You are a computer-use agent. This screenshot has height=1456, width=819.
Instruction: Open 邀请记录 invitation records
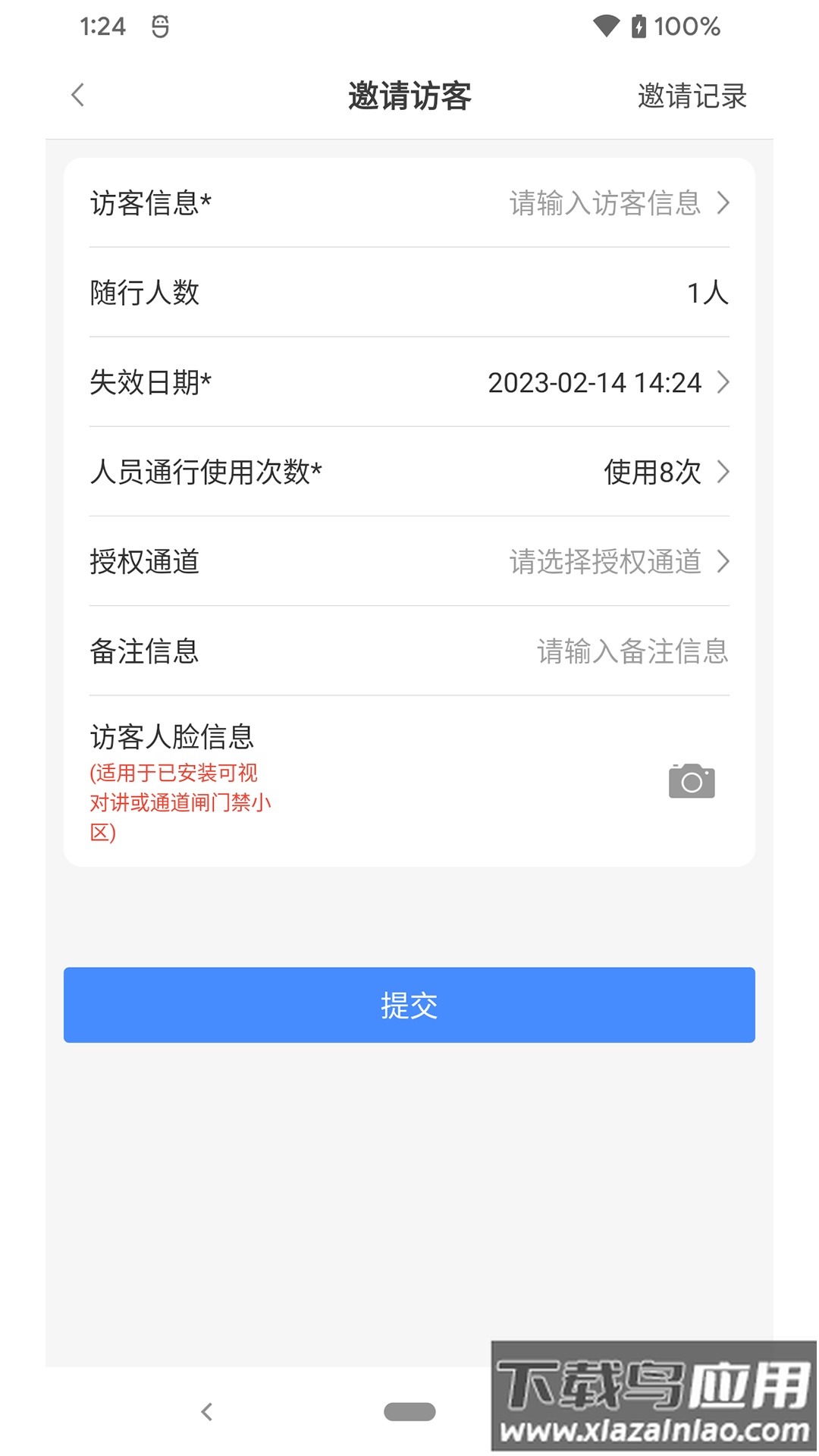[x=691, y=96]
